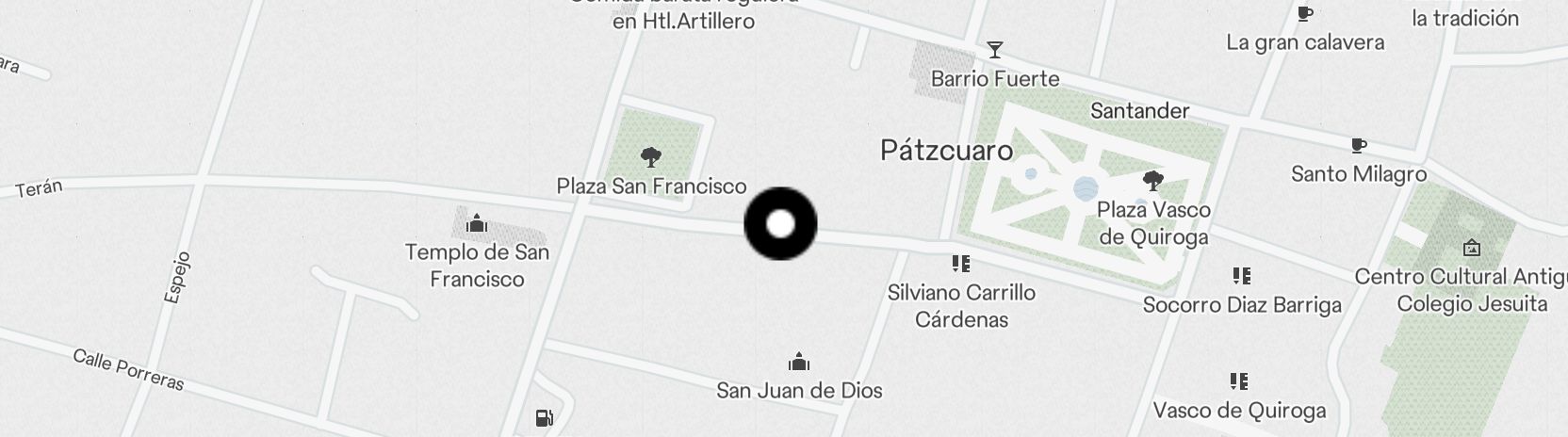Open the Barrio Fuerte bar marker

(x=994, y=50)
